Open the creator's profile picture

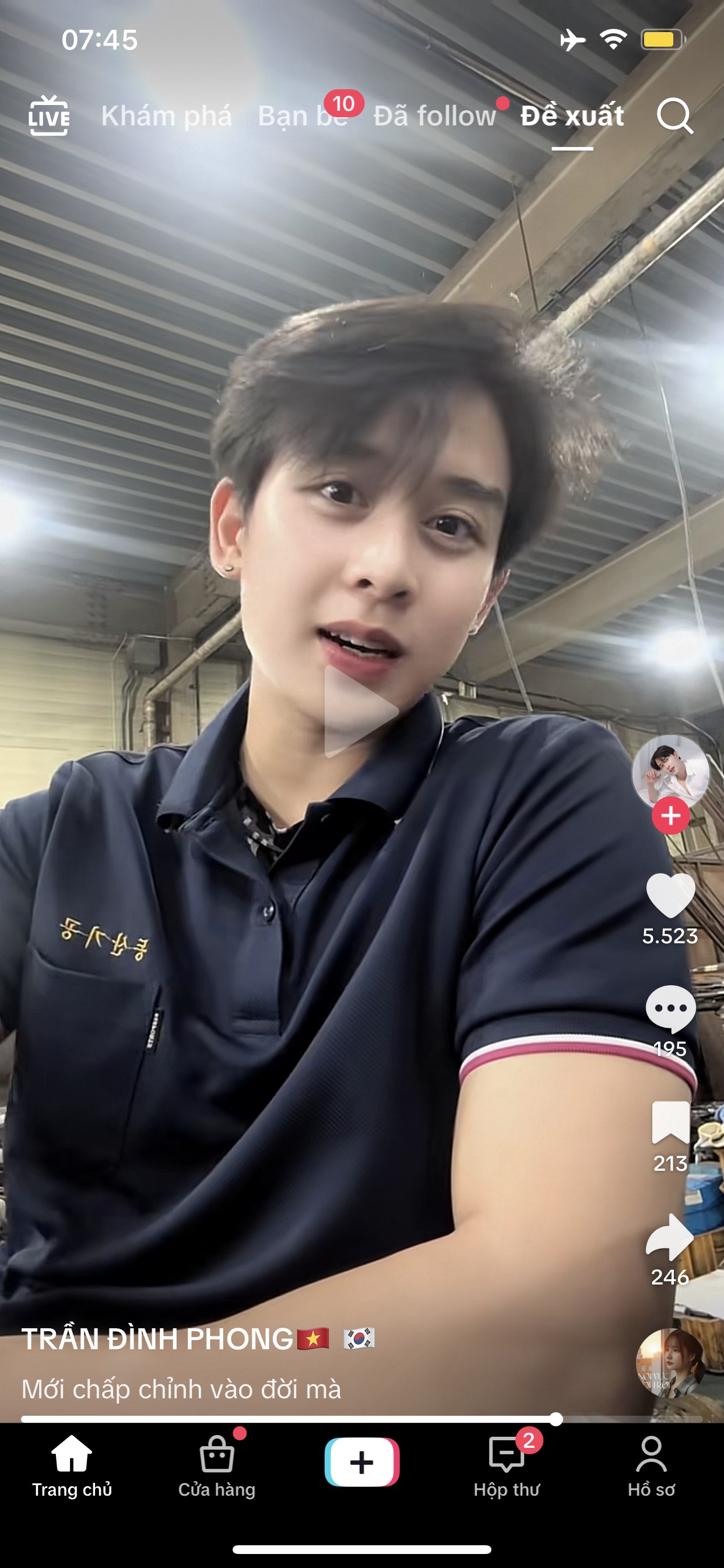[x=670, y=772]
